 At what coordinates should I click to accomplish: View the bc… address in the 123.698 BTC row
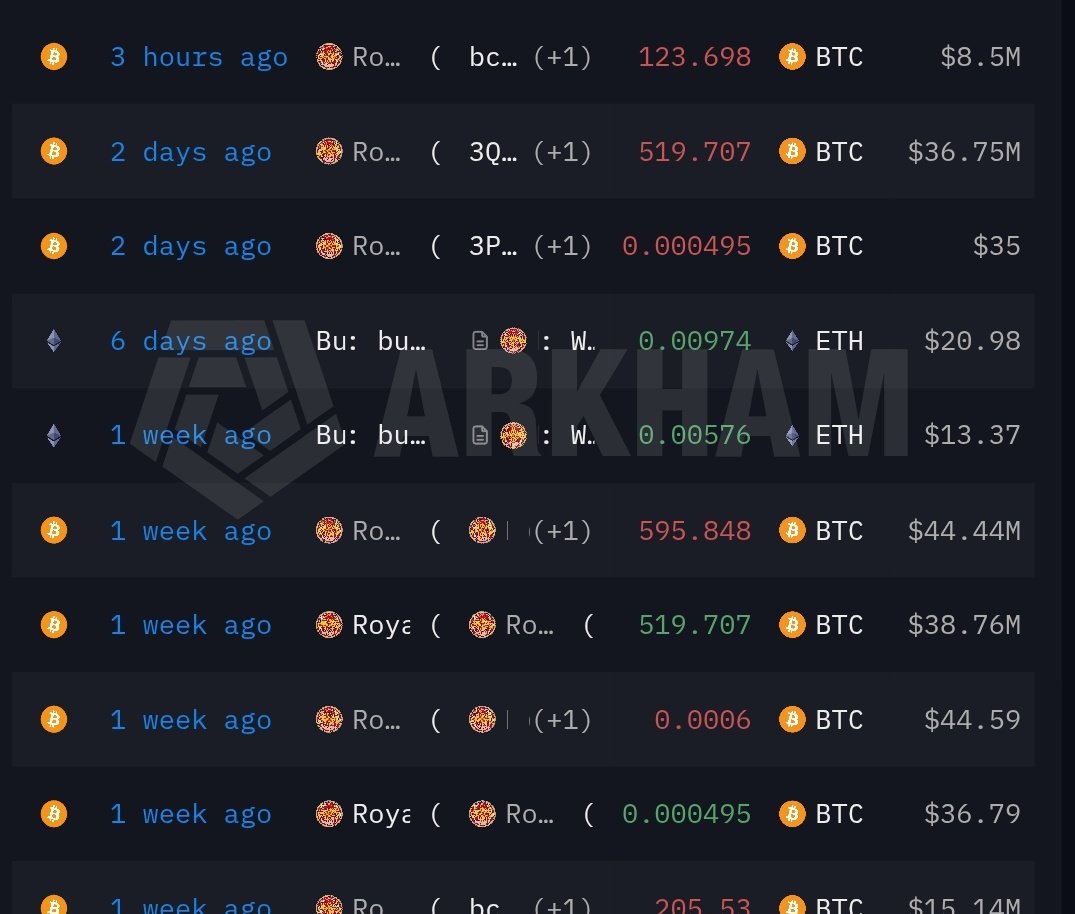493,57
